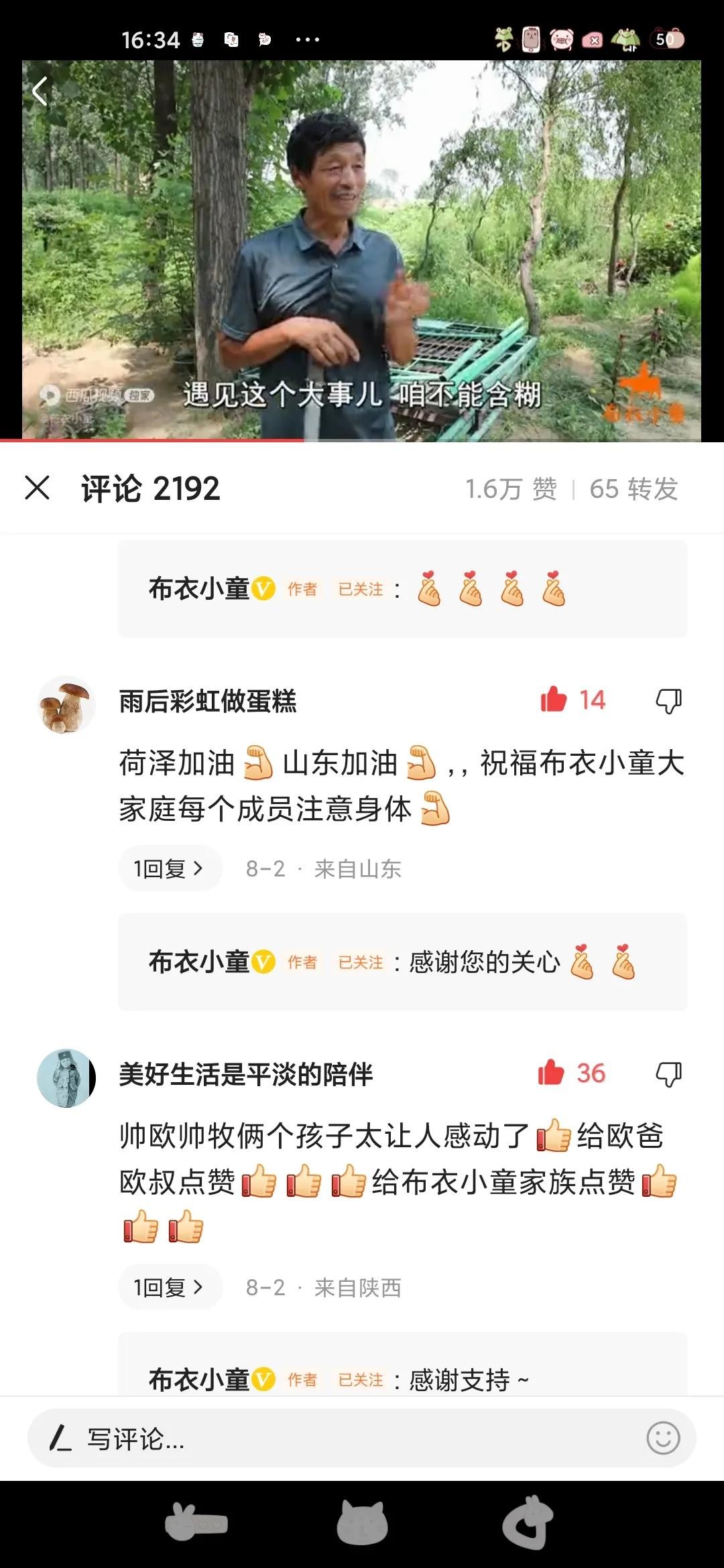Viewport: 724px width, 1568px height.
Task: Go back using the arrow on video
Action: tap(40, 91)
